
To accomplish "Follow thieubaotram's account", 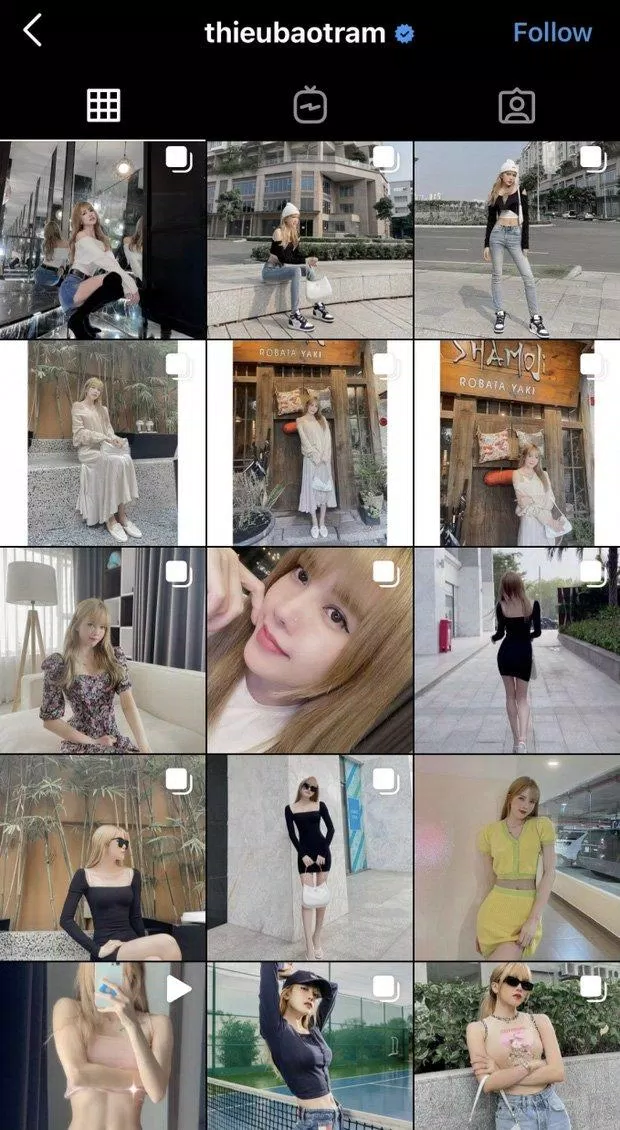I will coord(552,32).
